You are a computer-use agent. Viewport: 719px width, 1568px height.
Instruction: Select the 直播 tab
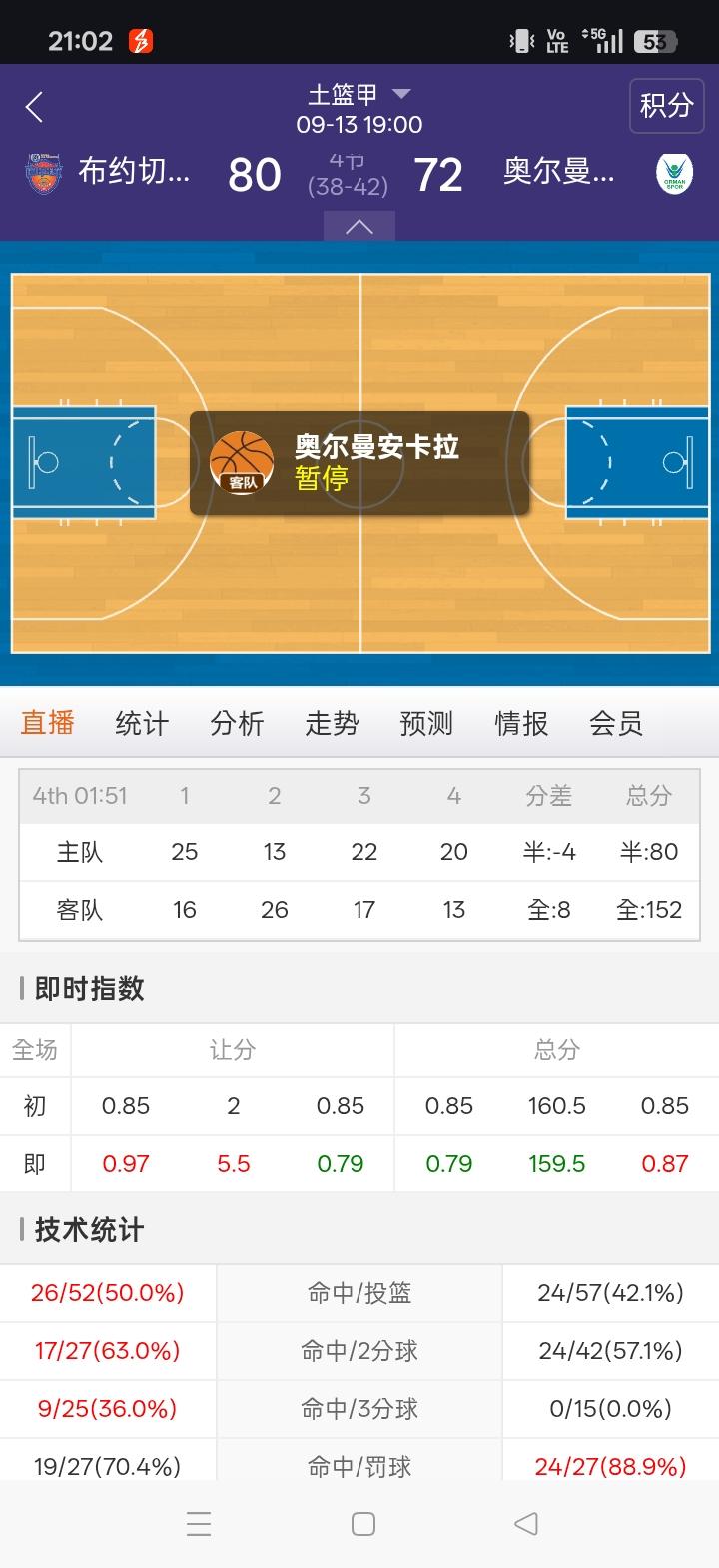click(48, 723)
